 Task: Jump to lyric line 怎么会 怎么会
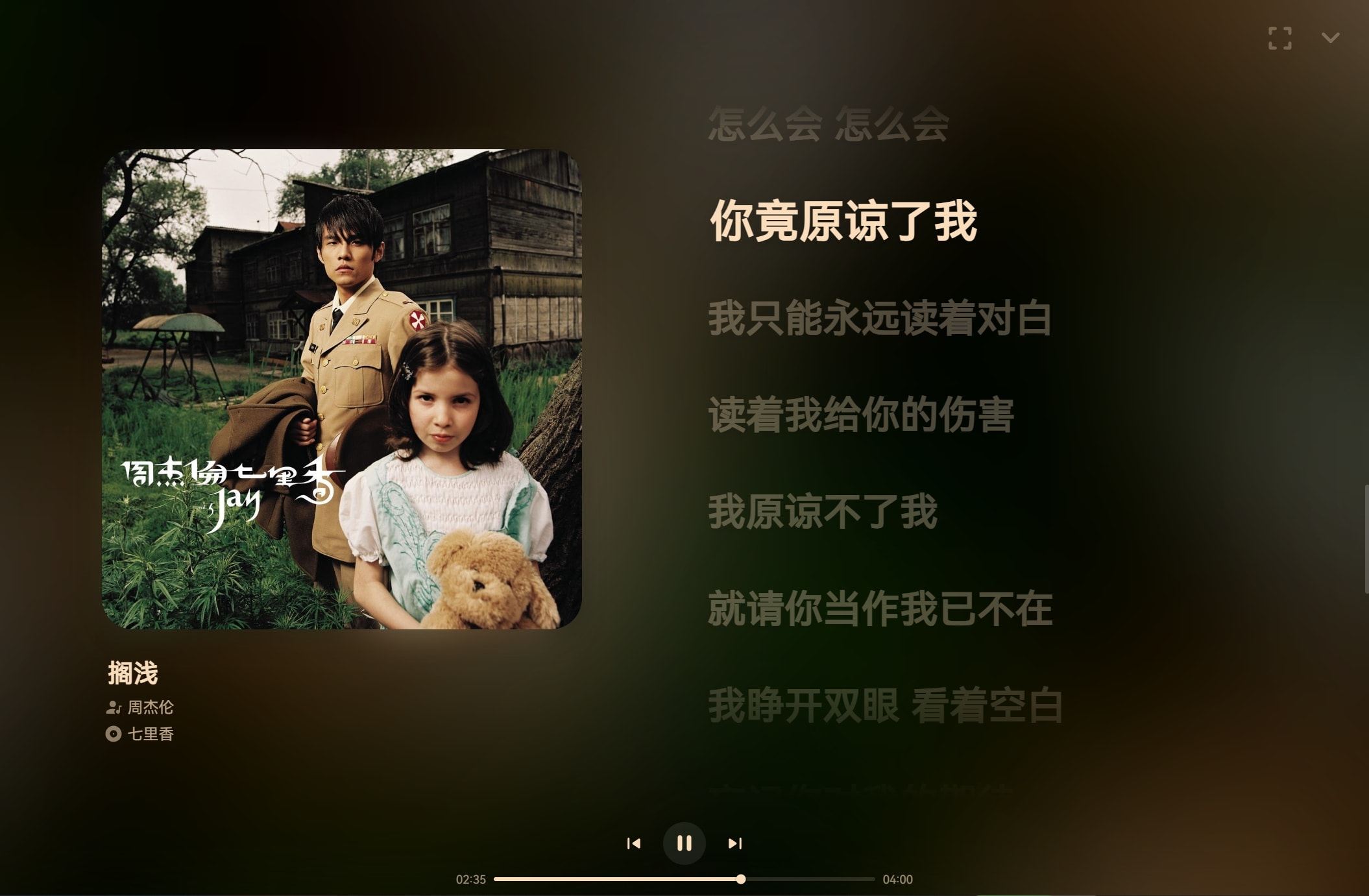tap(829, 124)
